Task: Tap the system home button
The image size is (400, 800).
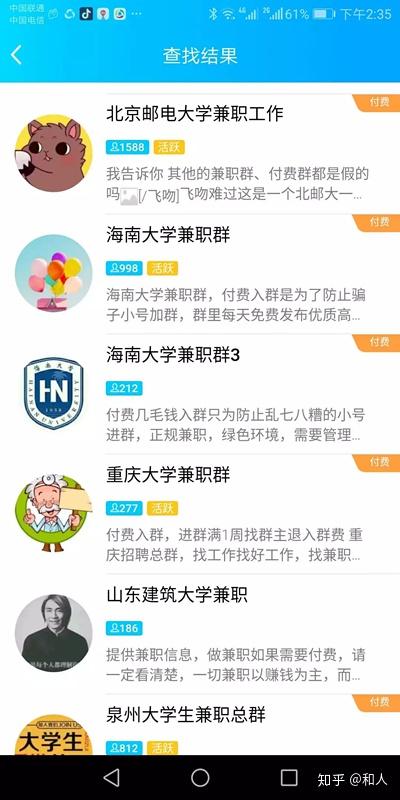Action: click(200, 778)
